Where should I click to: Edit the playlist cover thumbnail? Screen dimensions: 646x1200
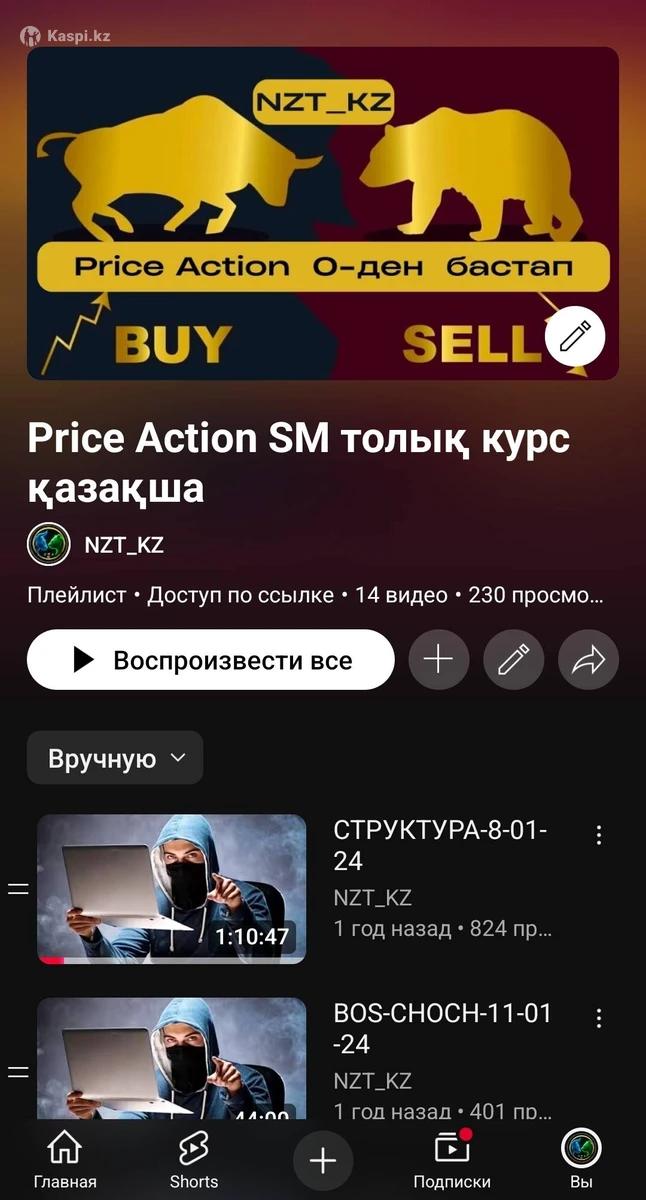575,336
